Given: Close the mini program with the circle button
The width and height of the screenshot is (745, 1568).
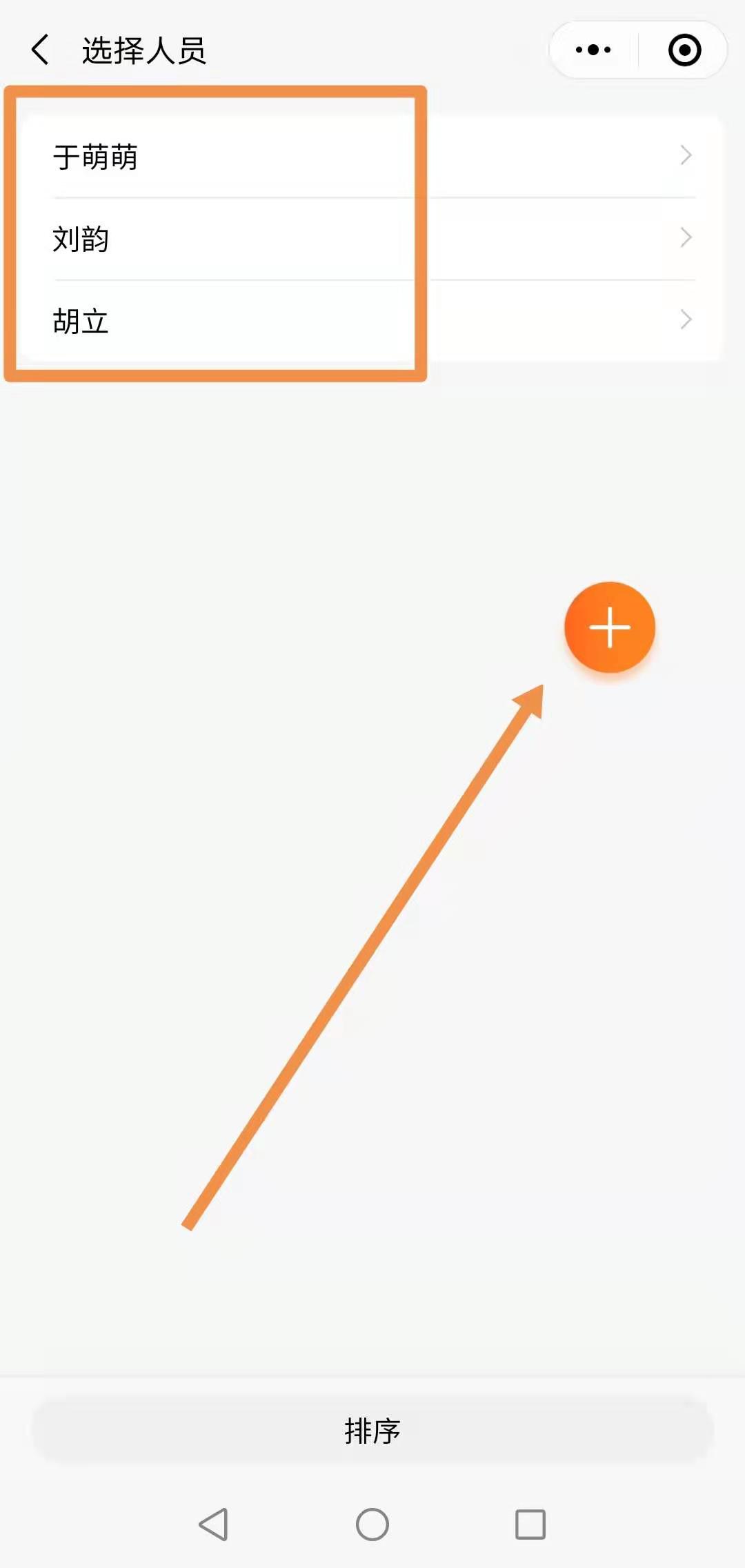Looking at the screenshot, I should click(x=684, y=50).
